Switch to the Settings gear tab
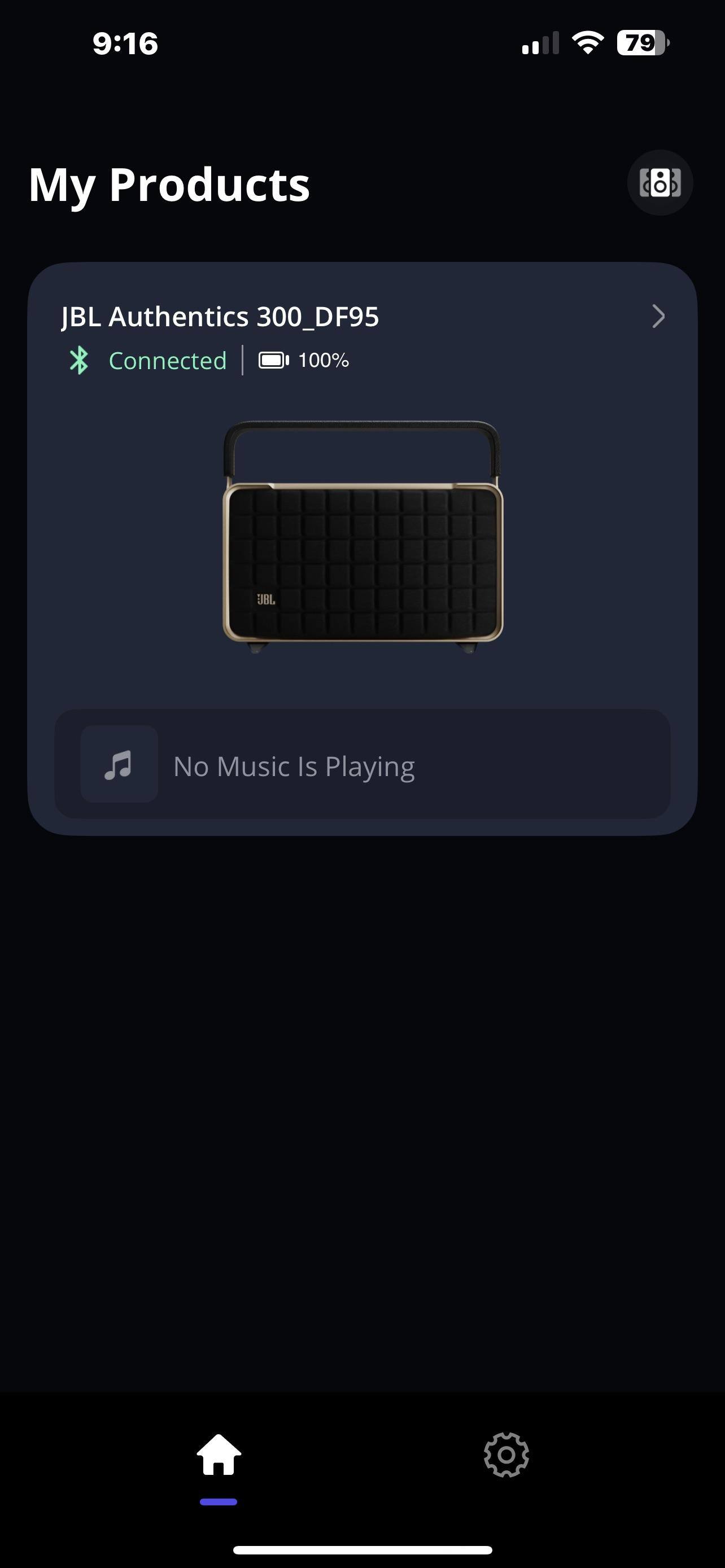The width and height of the screenshot is (725, 1568). click(506, 1455)
